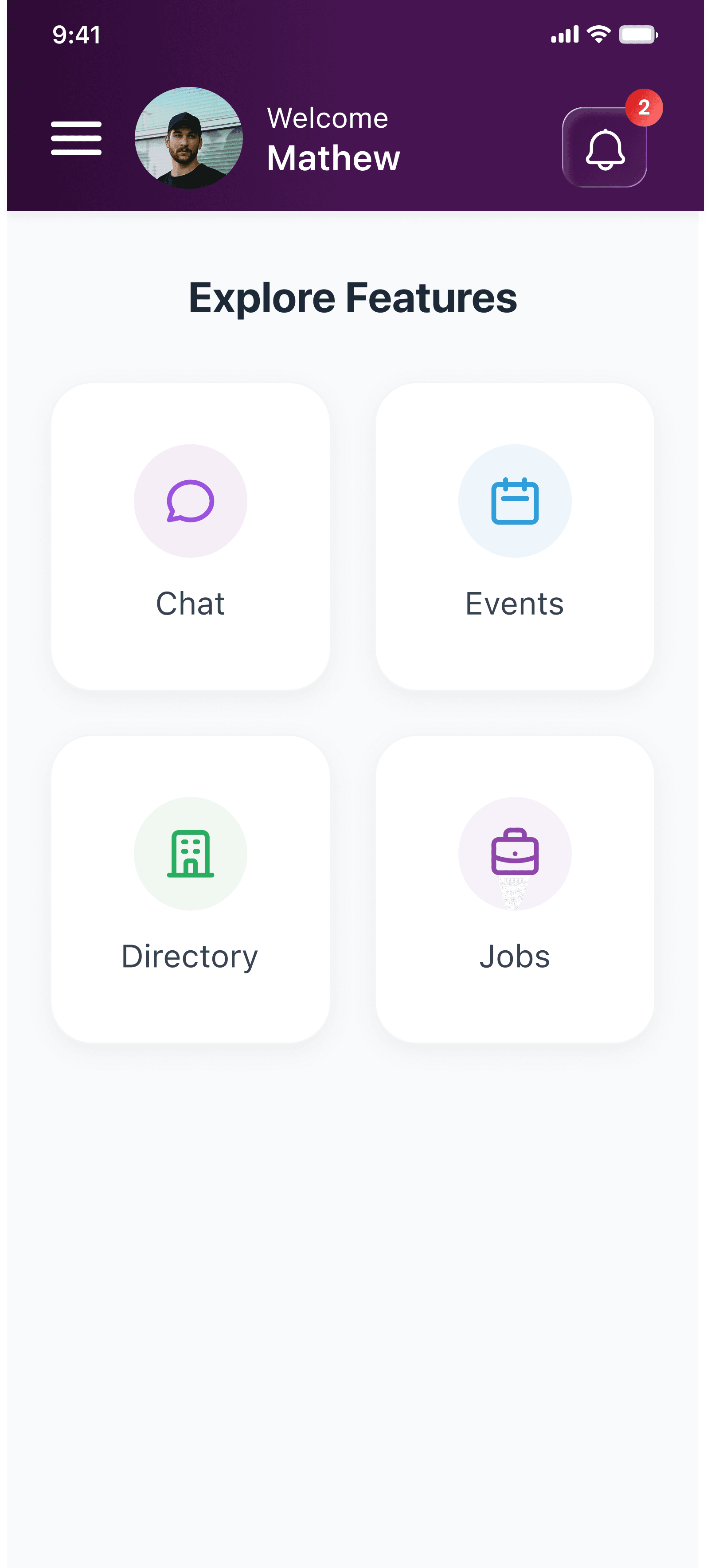Viewport: 711px width, 1568px height.
Task: Click the Chat label text
Action: (x=190, y=603)
